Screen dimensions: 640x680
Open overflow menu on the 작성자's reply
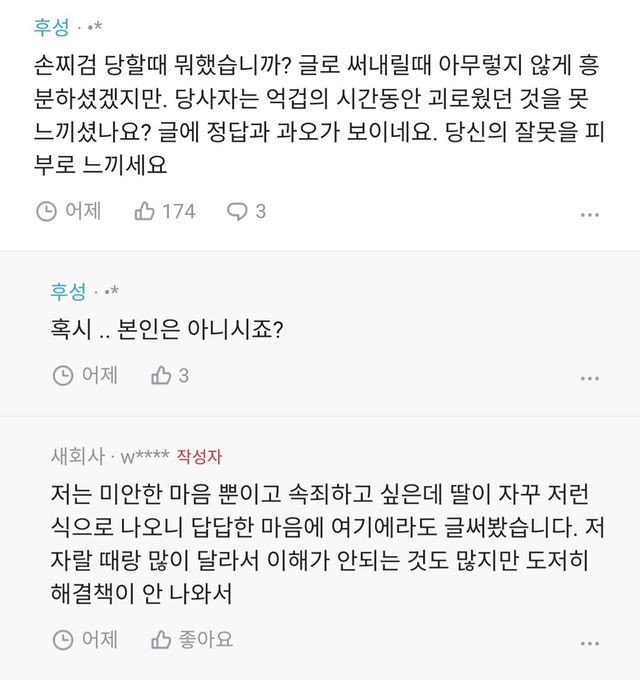[590, 643]
